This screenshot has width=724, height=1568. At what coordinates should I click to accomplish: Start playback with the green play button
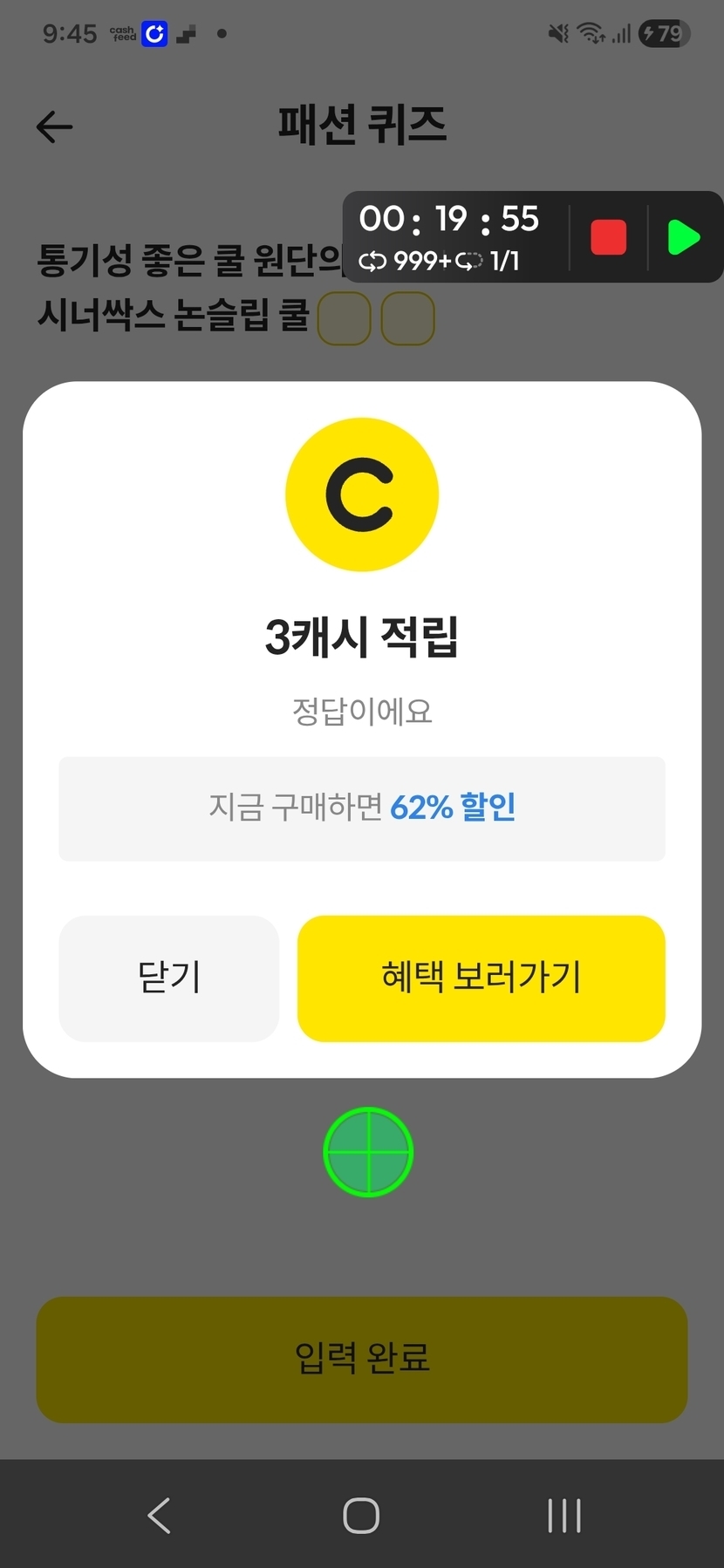(x=684, y=237)
